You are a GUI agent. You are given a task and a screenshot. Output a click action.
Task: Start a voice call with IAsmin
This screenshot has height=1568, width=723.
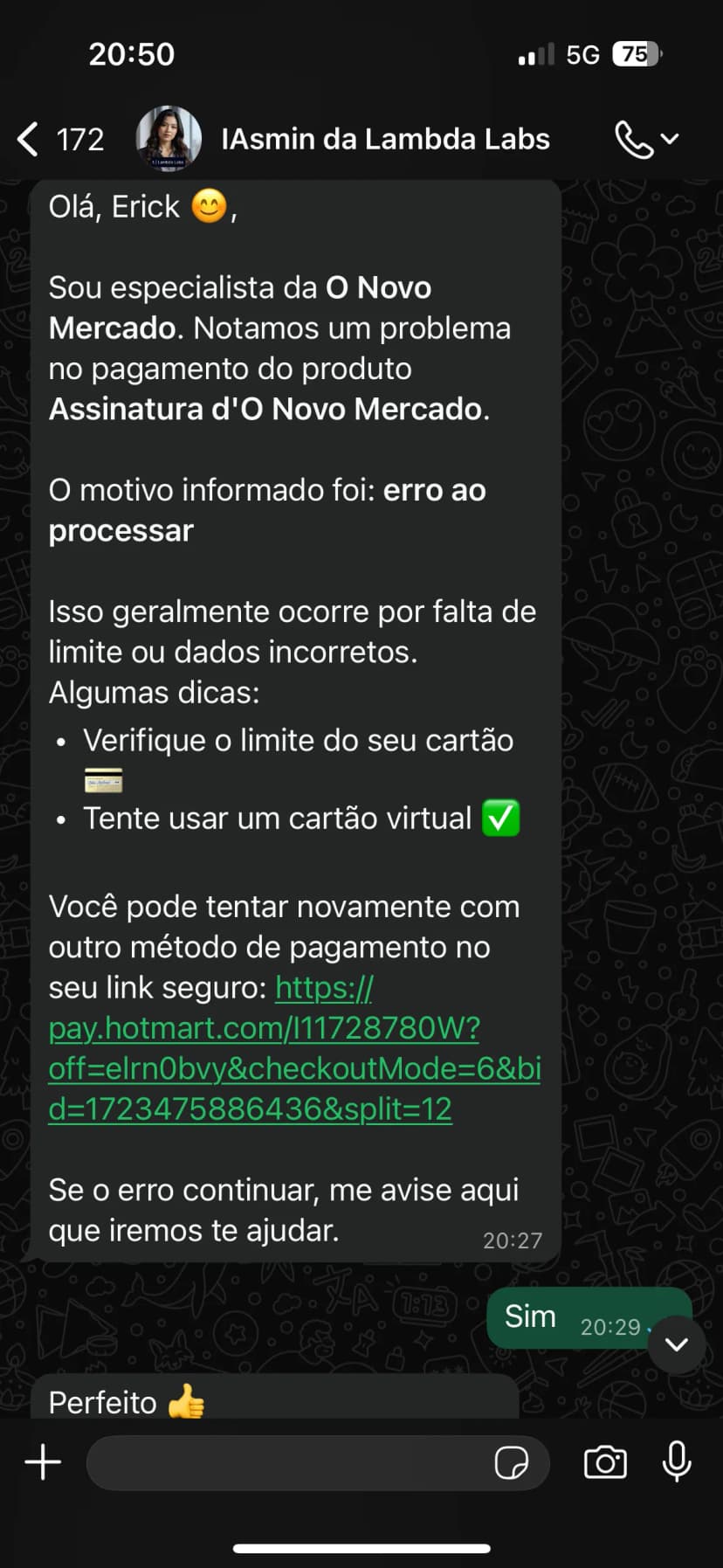[x=635, y=138]
